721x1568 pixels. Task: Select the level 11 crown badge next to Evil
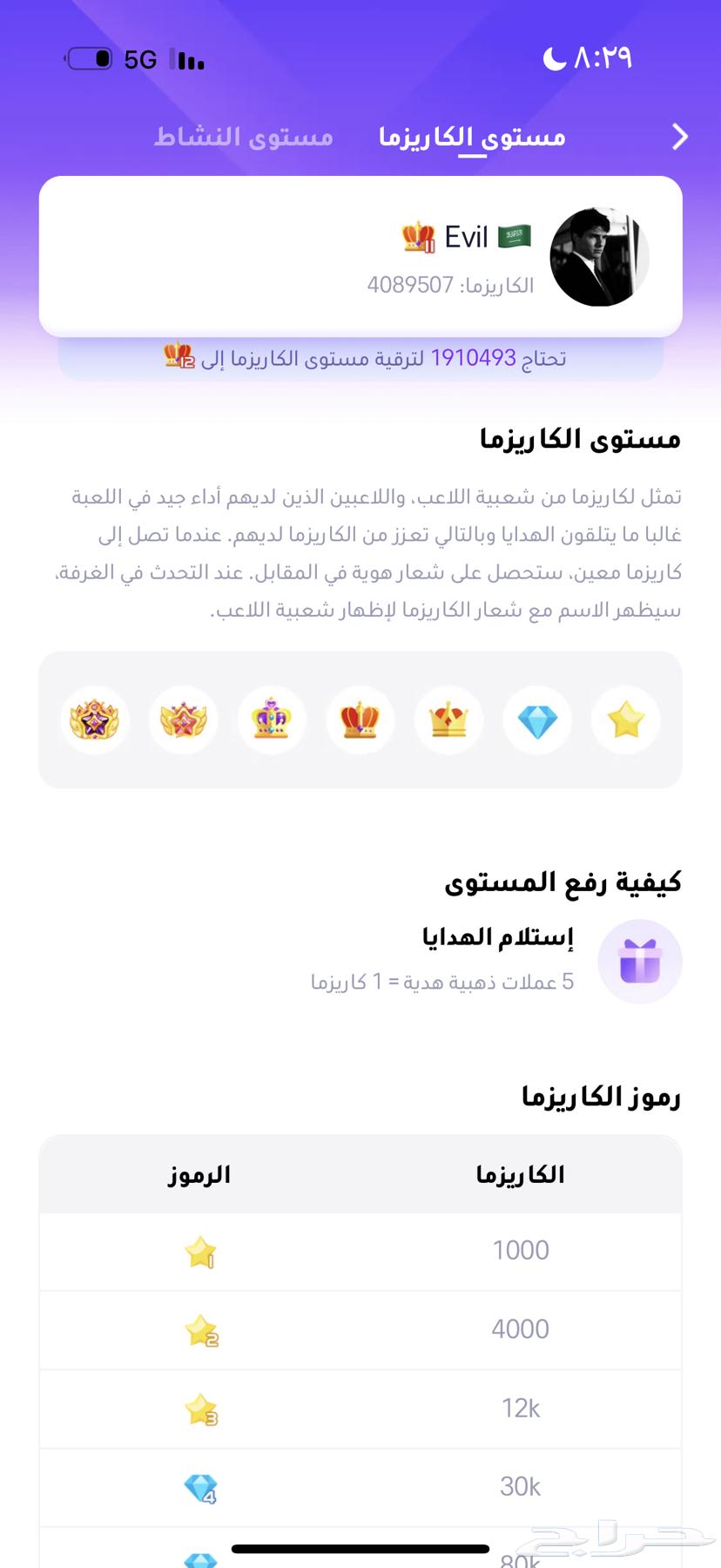416,235
